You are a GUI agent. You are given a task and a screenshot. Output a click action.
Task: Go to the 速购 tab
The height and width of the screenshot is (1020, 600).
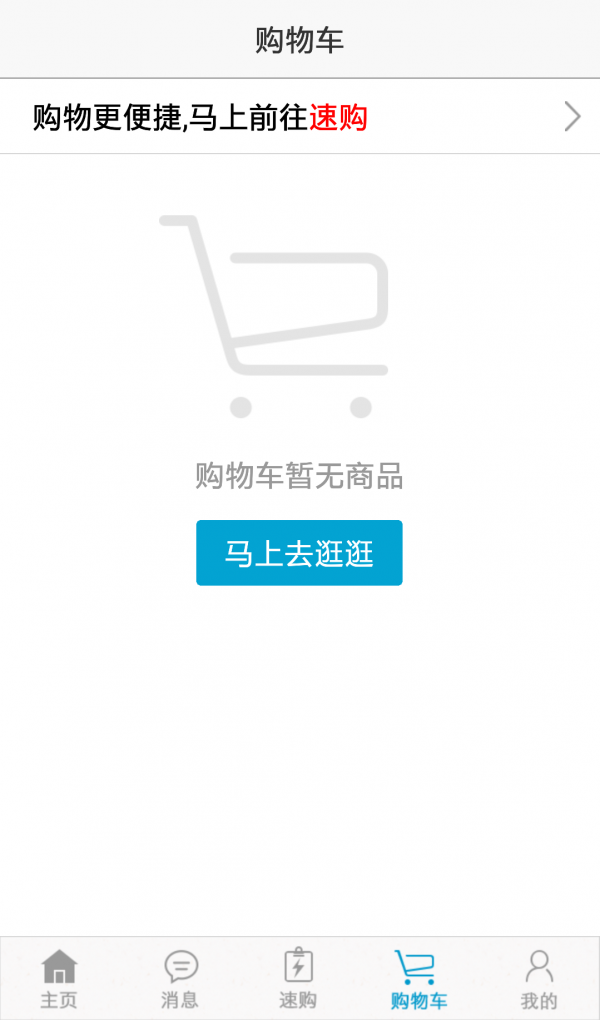pos(298,979)
